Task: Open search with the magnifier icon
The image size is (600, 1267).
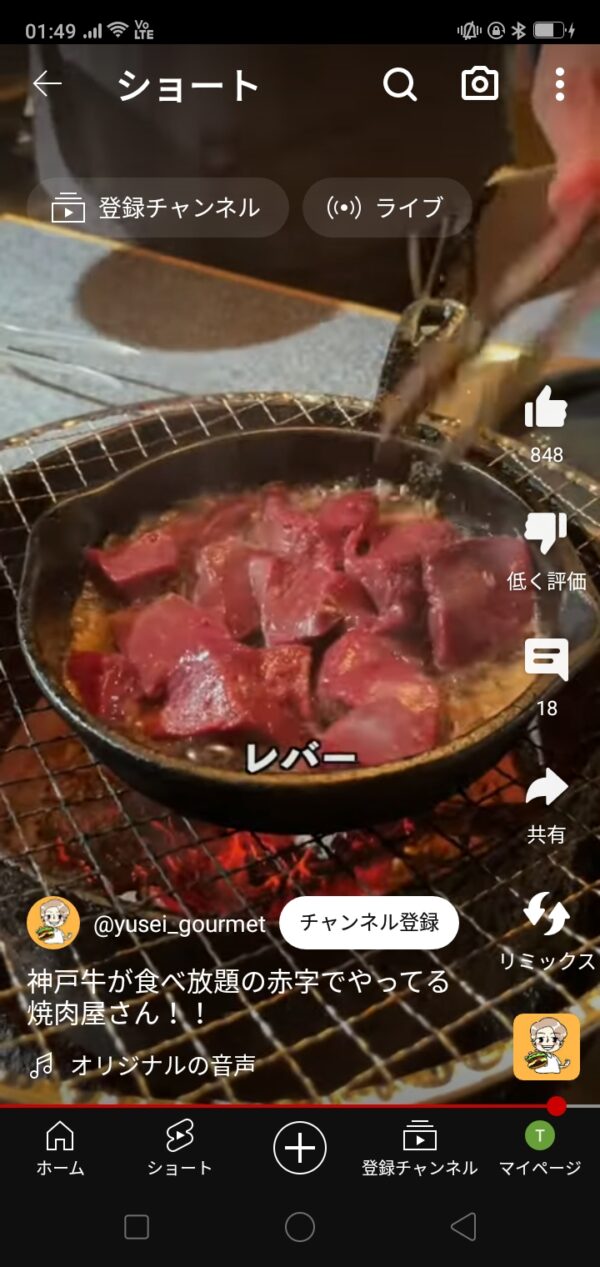Action: coord(399,85)
